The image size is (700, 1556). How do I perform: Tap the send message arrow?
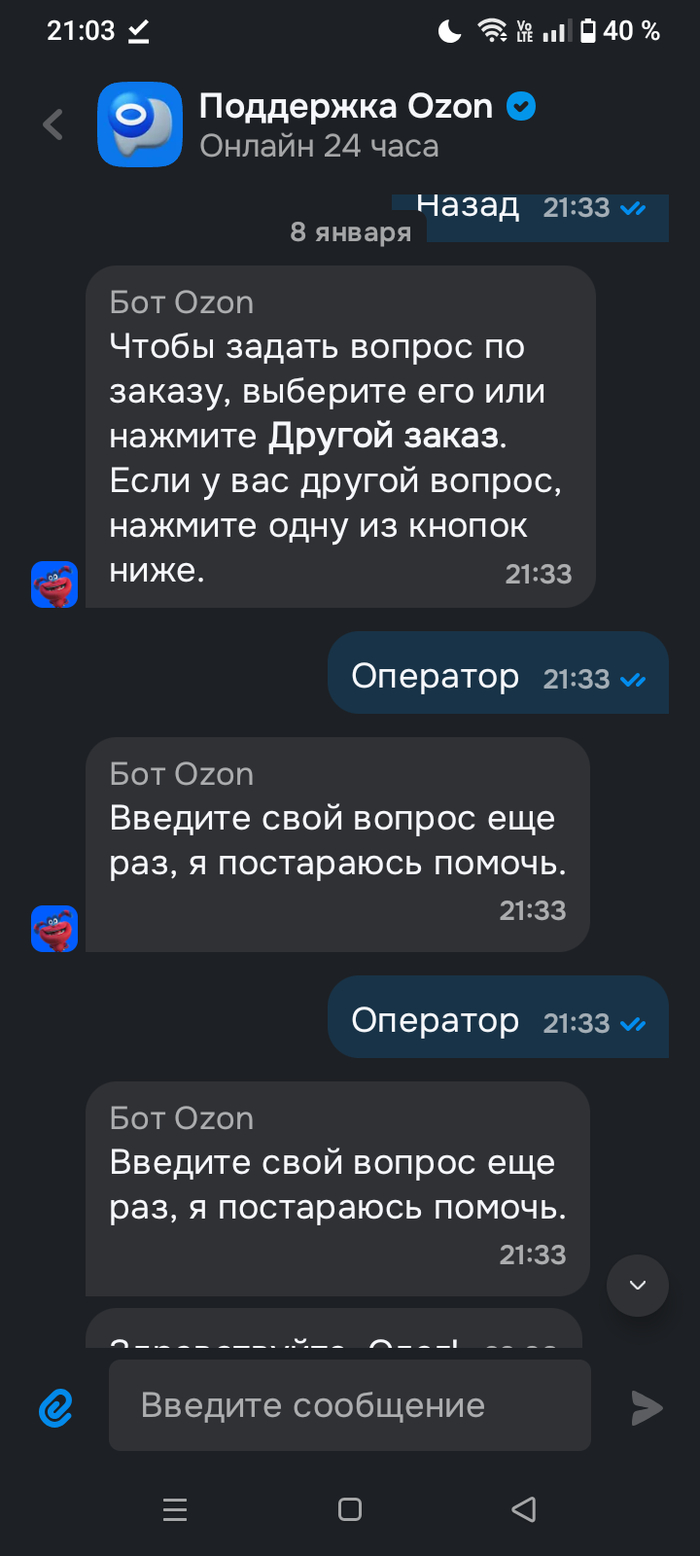tap(647, 1408)
